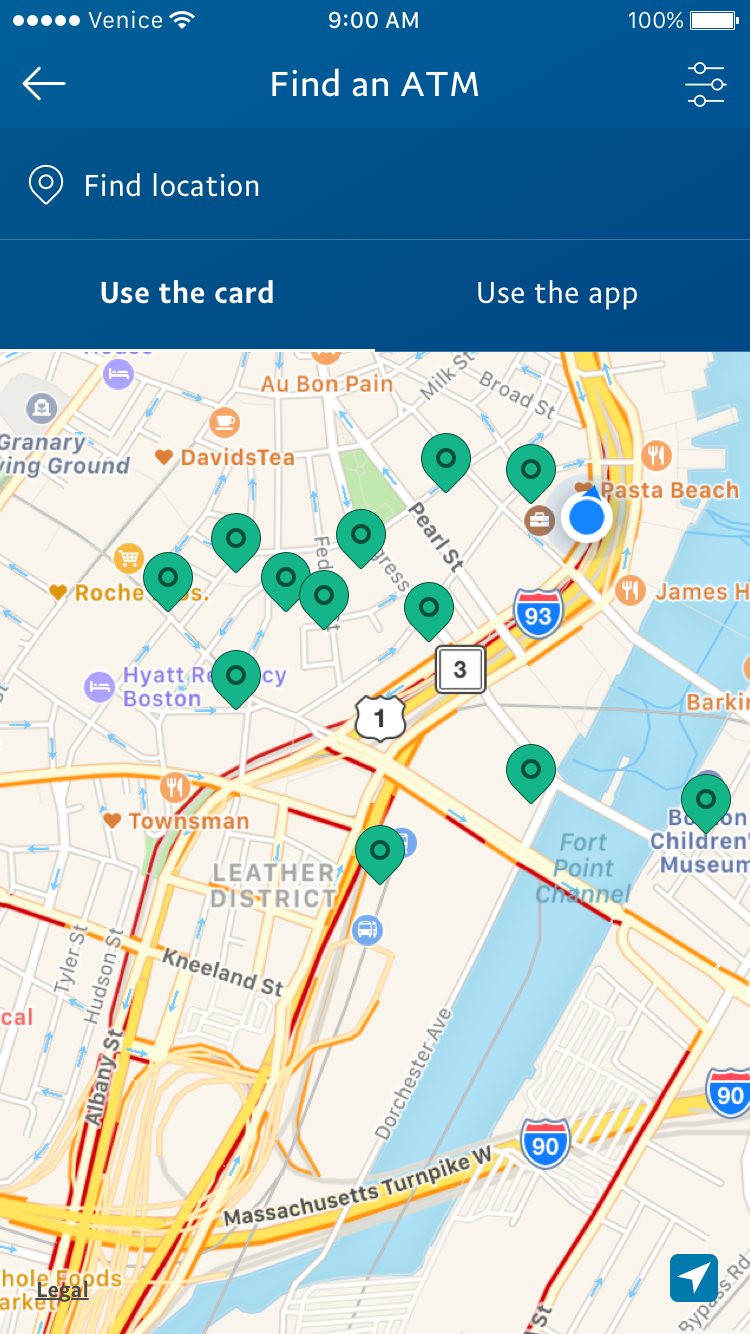
Task: Go back using the arrow icon
Action: 44,84
